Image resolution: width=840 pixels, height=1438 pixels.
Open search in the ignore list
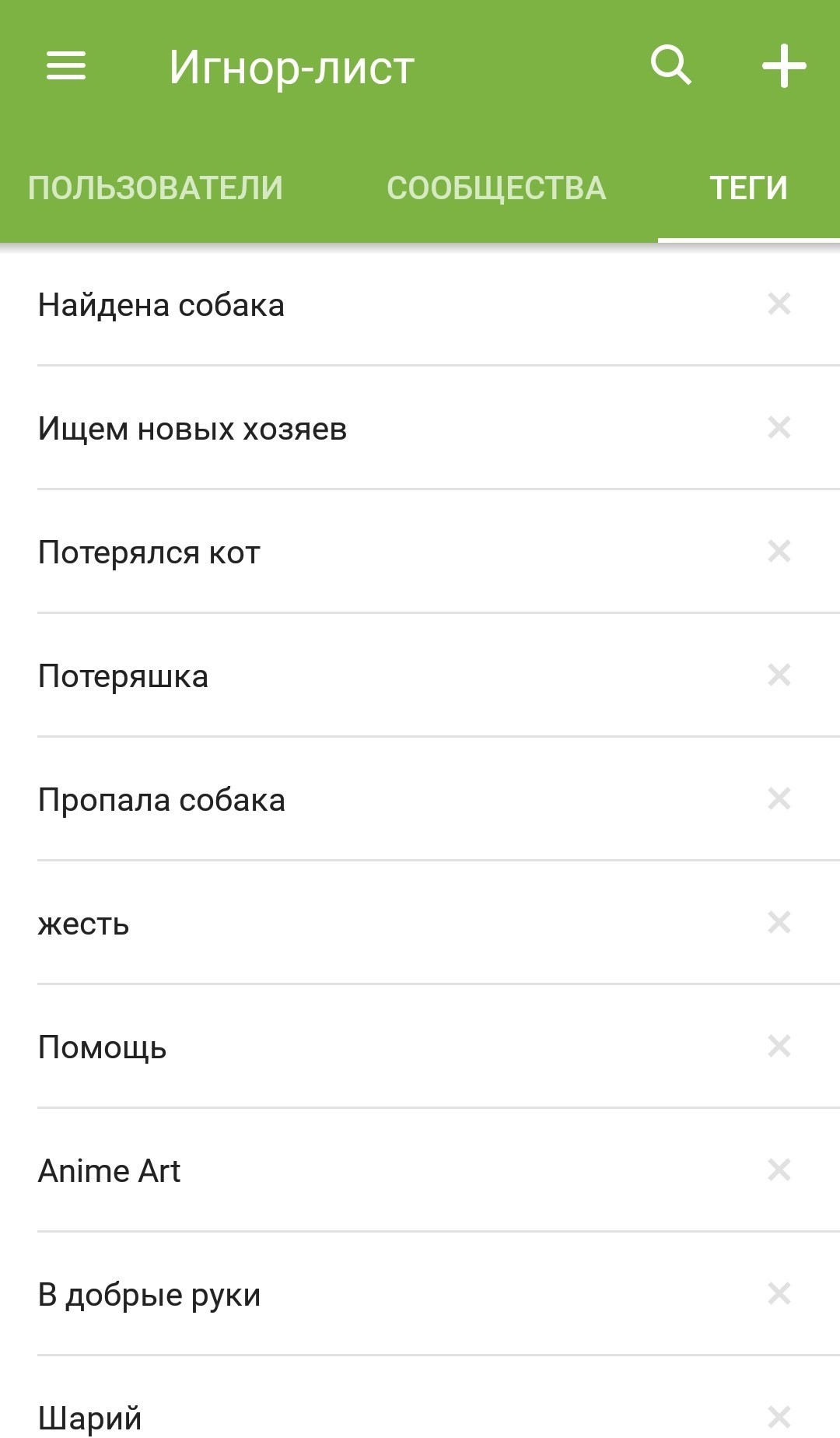(670, 65)
